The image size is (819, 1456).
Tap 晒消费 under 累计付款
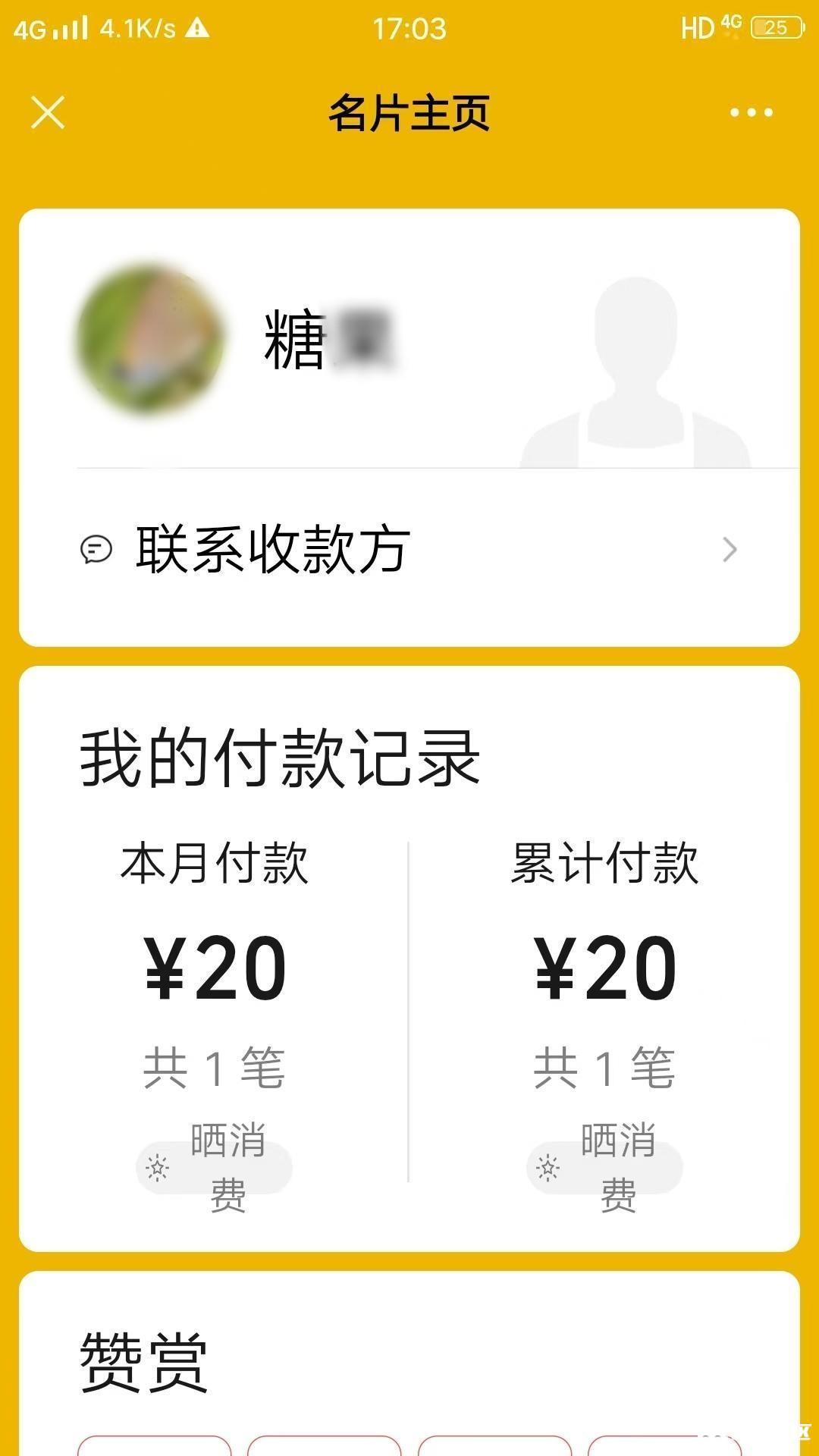[x=604, y=1168]
